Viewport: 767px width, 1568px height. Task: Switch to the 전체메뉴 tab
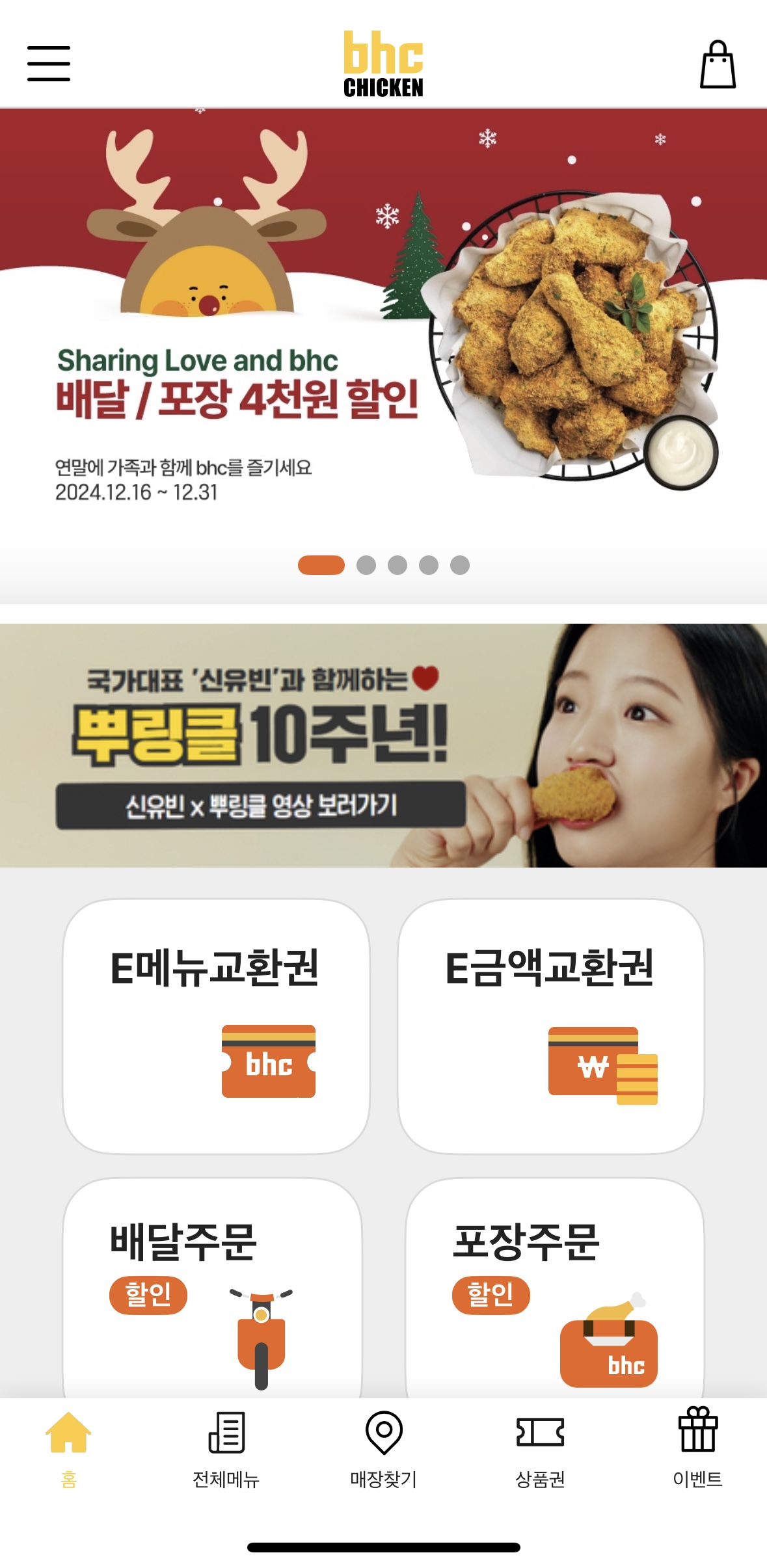tap(226, 1448)
